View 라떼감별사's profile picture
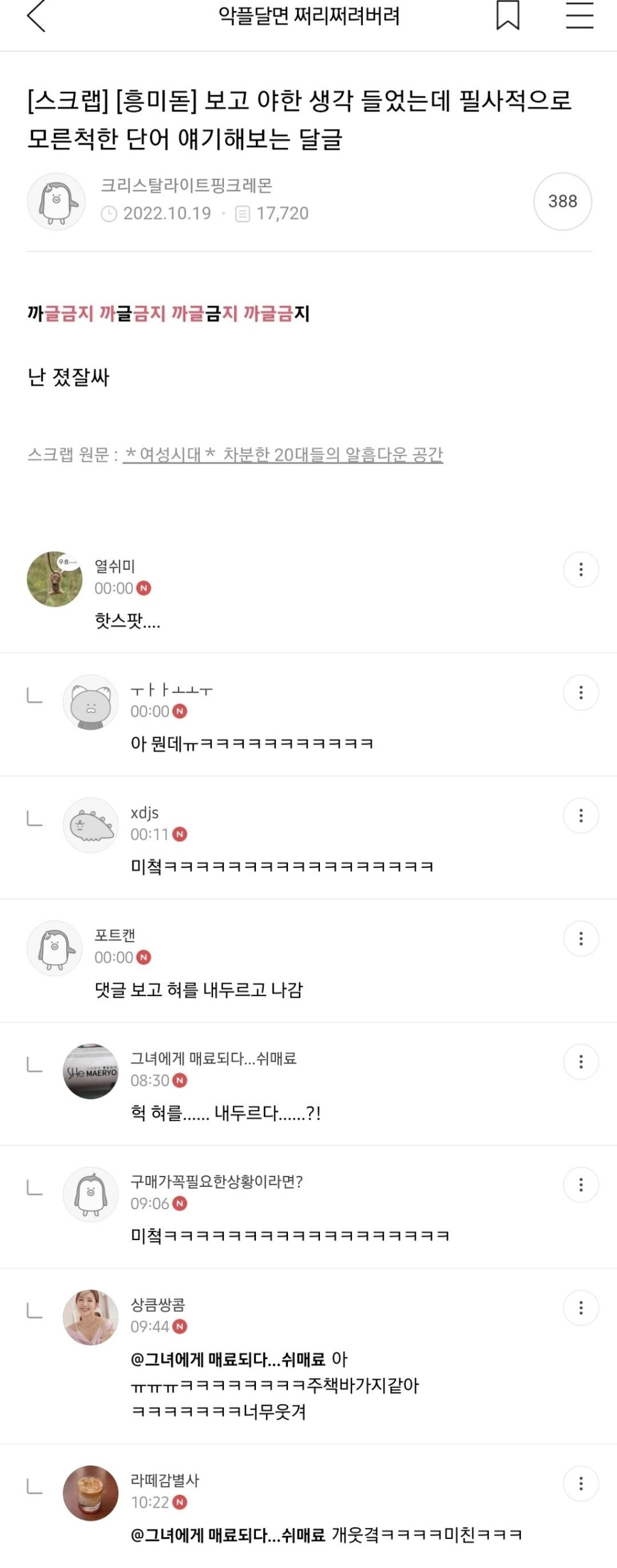Screen dimensions: 617x1568 tap(91, 1493)
